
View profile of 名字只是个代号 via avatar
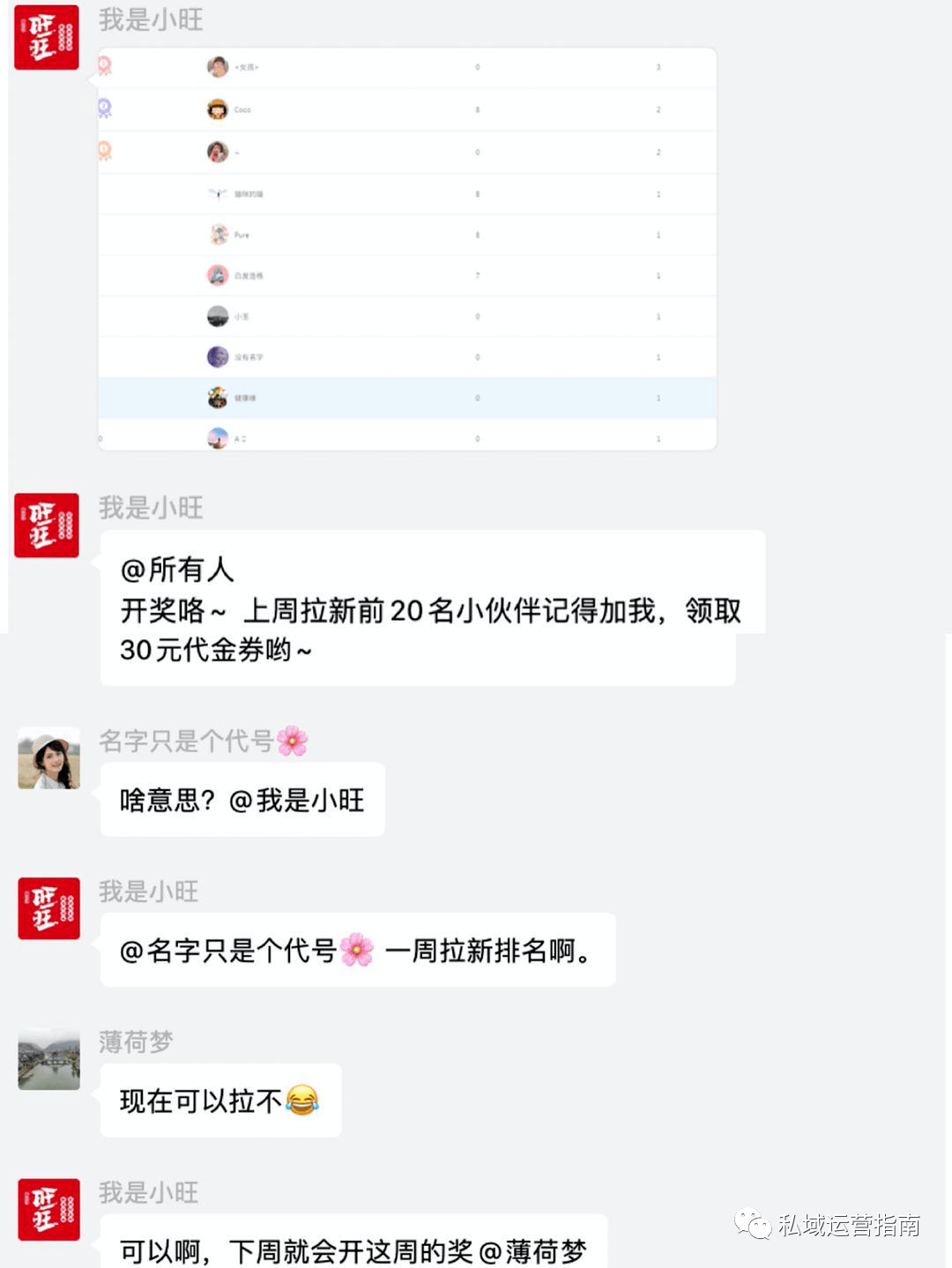49,758
